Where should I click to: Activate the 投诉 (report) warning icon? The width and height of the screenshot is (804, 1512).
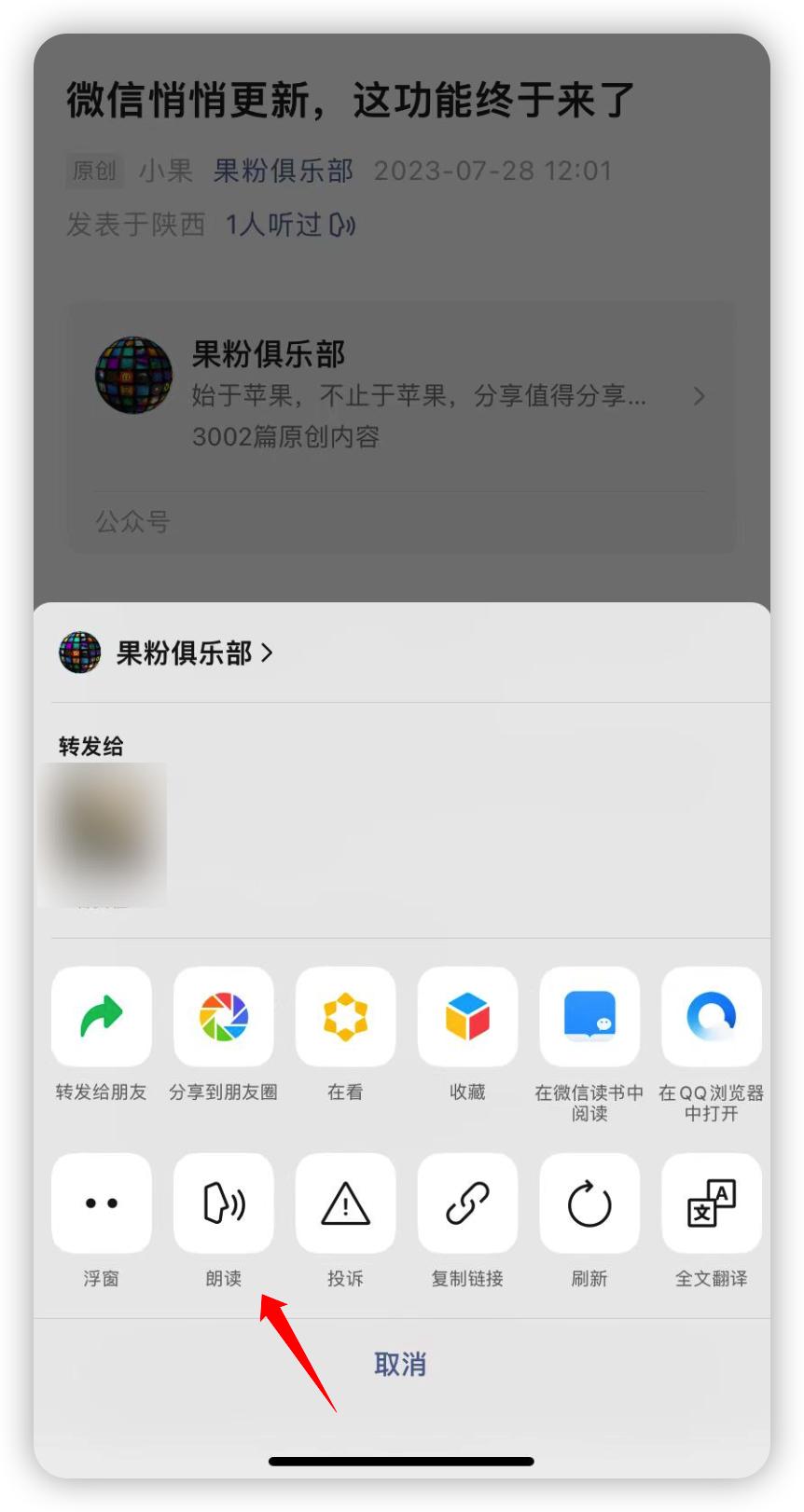(x=345, y=1203)
